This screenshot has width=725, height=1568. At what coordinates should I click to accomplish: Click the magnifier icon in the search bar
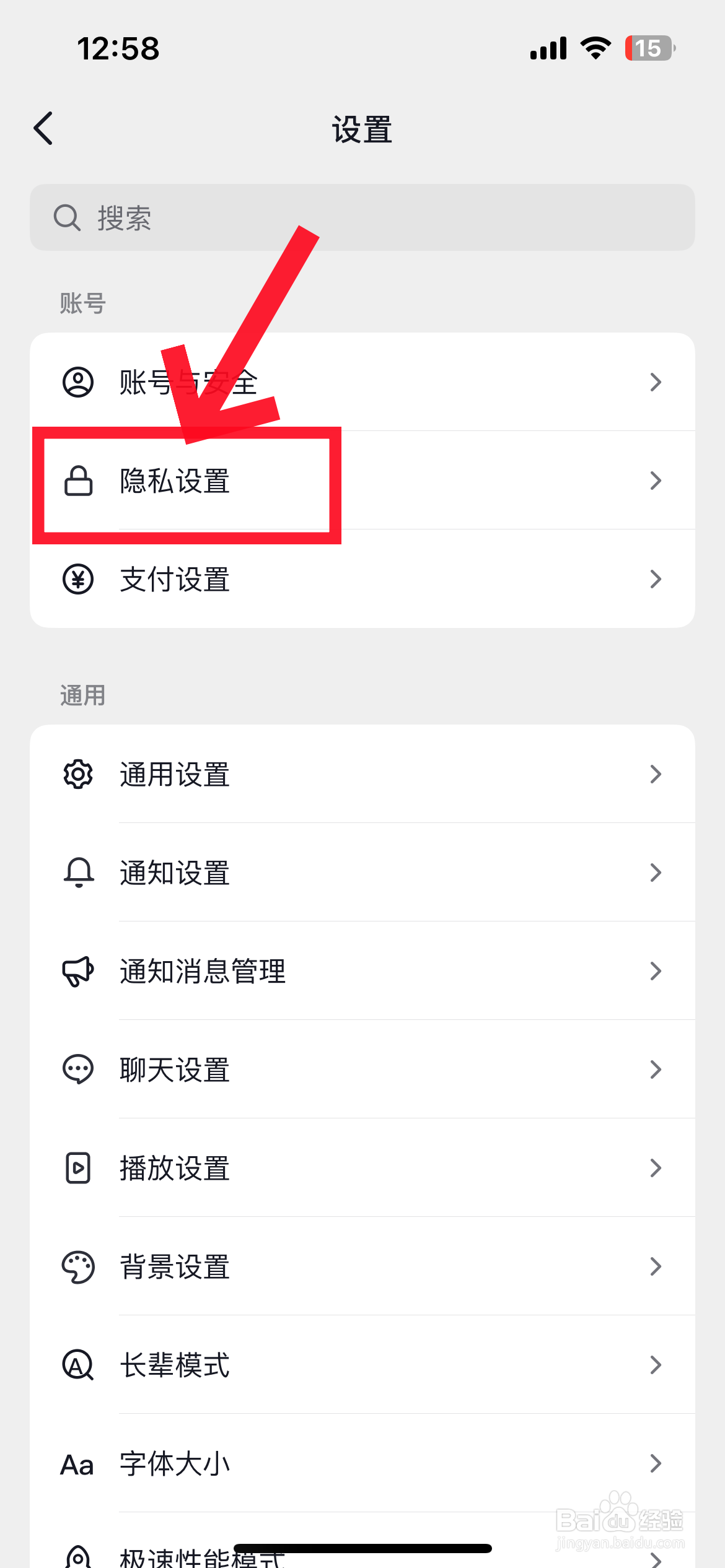click(x=68, y=217)
